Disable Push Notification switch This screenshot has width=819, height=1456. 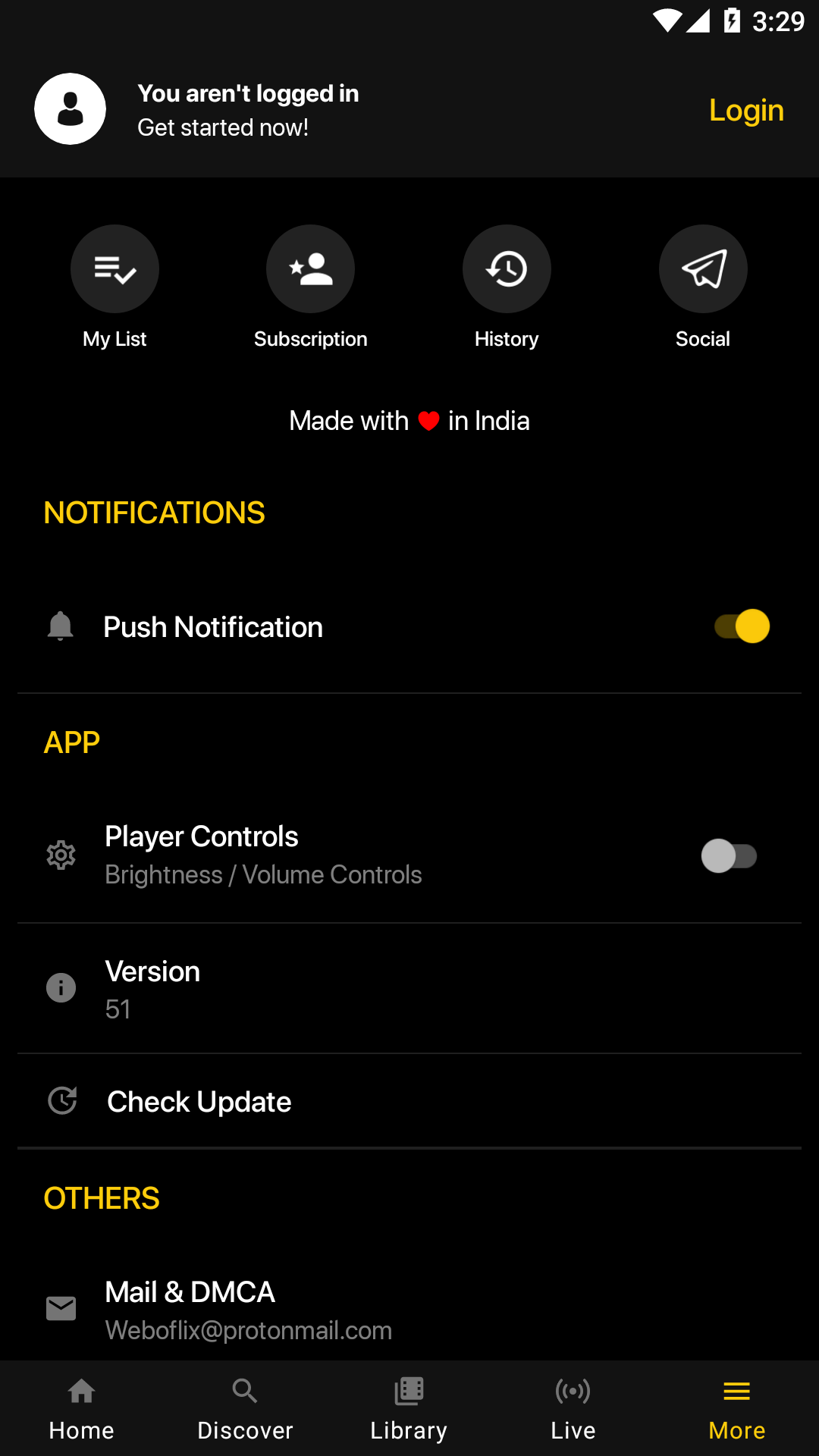tap(742, 626)
